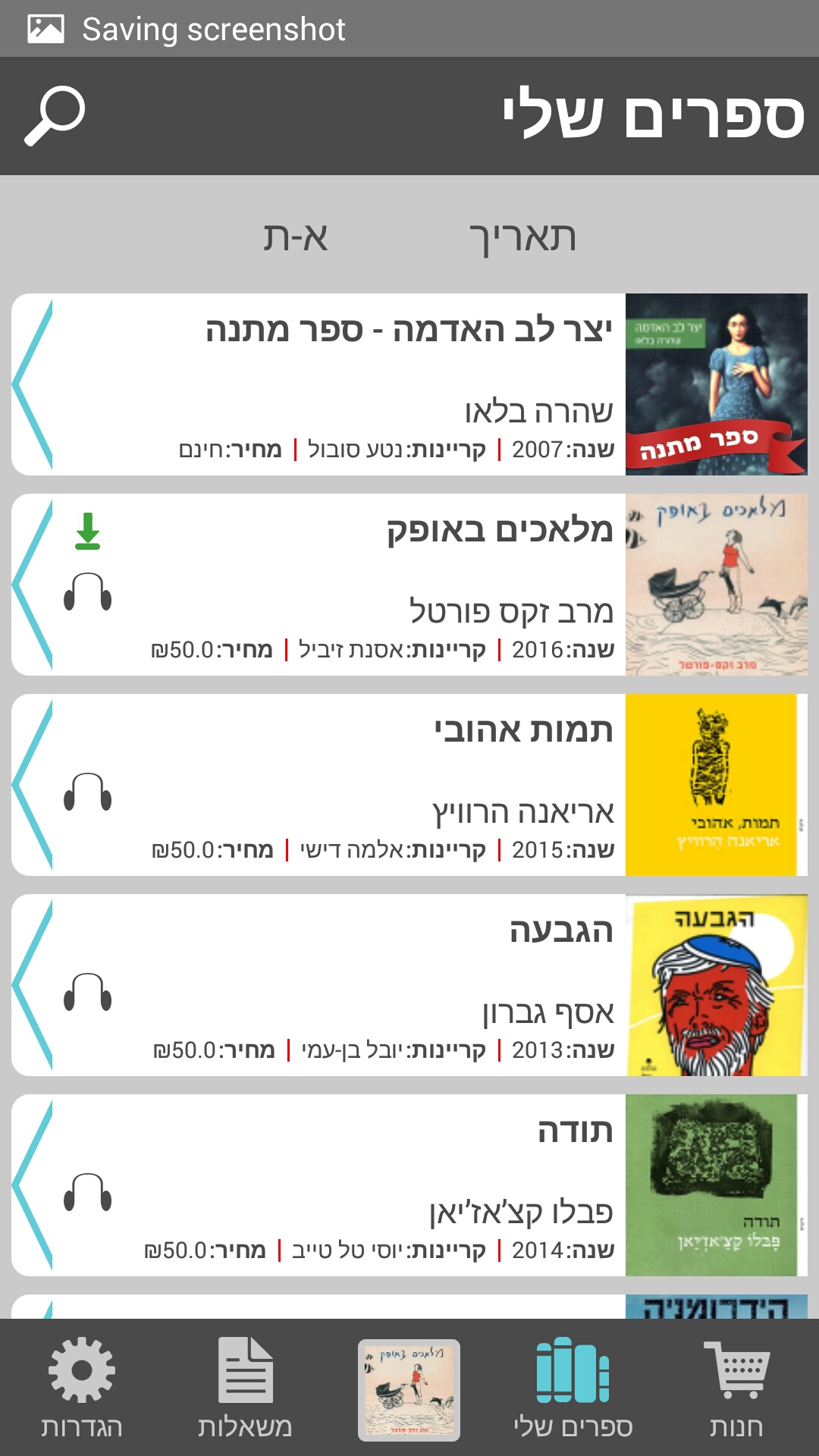Tap headphones icon for תמות אהובי
This screenshot has height=1456, width=819.
click(x=88, y=792)
